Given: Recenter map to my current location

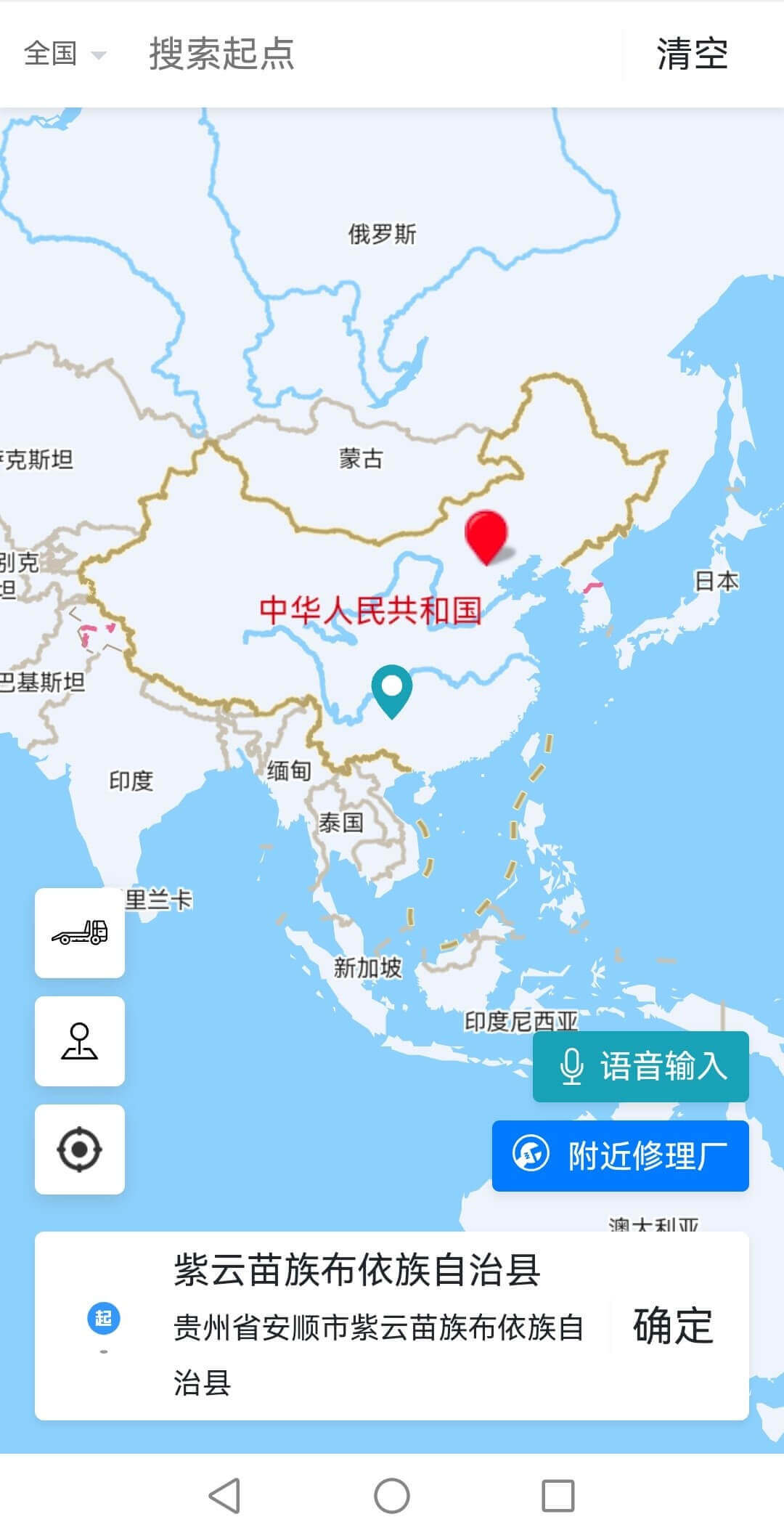Looking at the screenshot, I should tap(80, 1150).
